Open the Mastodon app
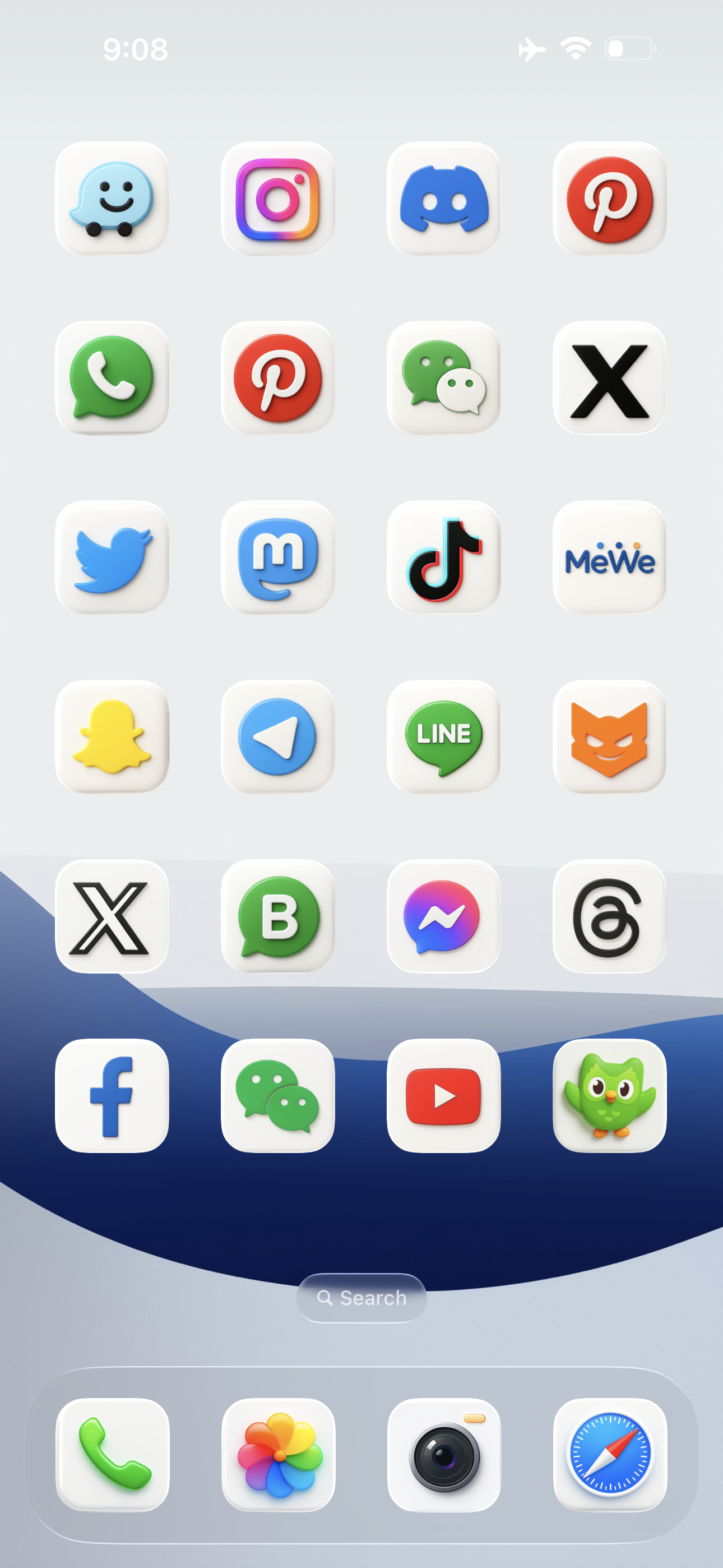 (277, 557)
